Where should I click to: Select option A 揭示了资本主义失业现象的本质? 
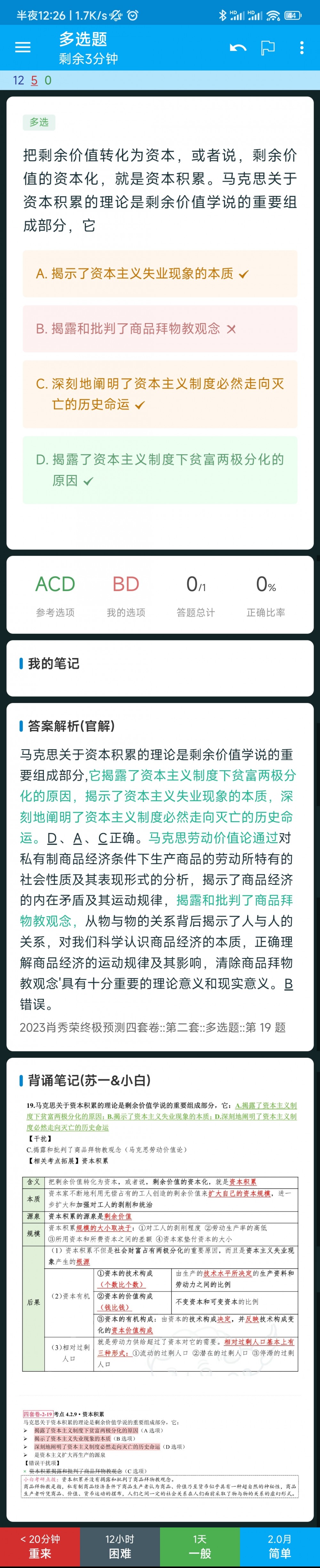[160, 274]
